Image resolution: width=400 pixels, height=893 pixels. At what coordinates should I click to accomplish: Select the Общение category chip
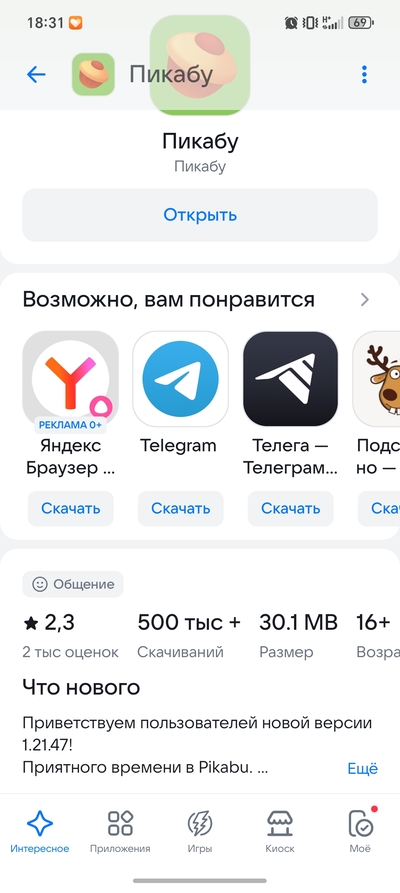click(73, 584)
